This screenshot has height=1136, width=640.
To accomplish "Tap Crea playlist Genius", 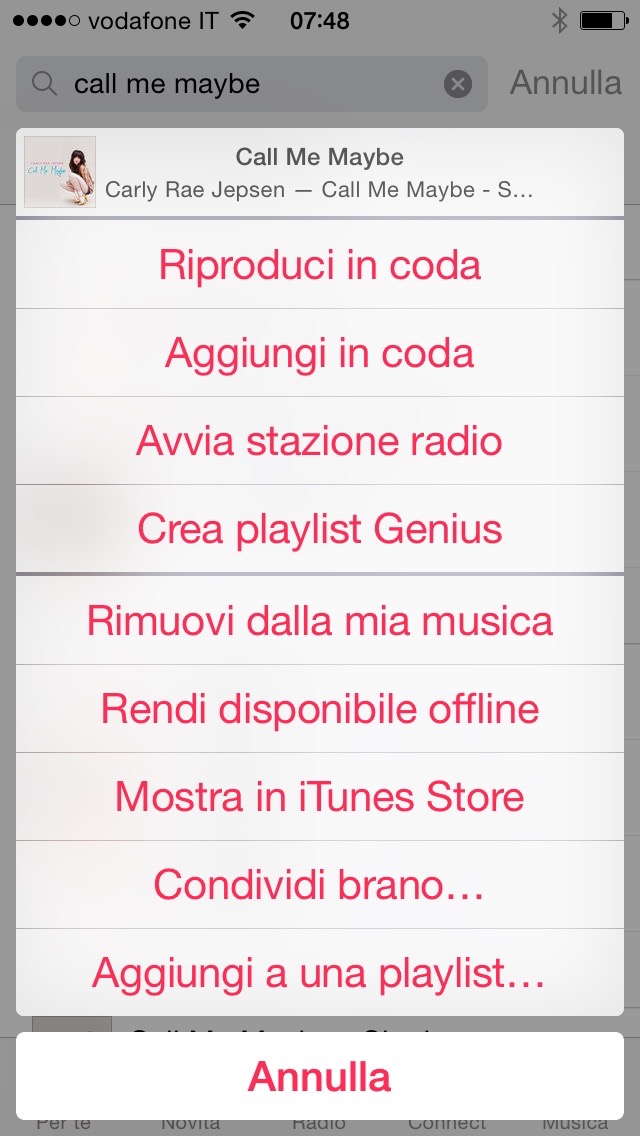I will click(320, 529).
